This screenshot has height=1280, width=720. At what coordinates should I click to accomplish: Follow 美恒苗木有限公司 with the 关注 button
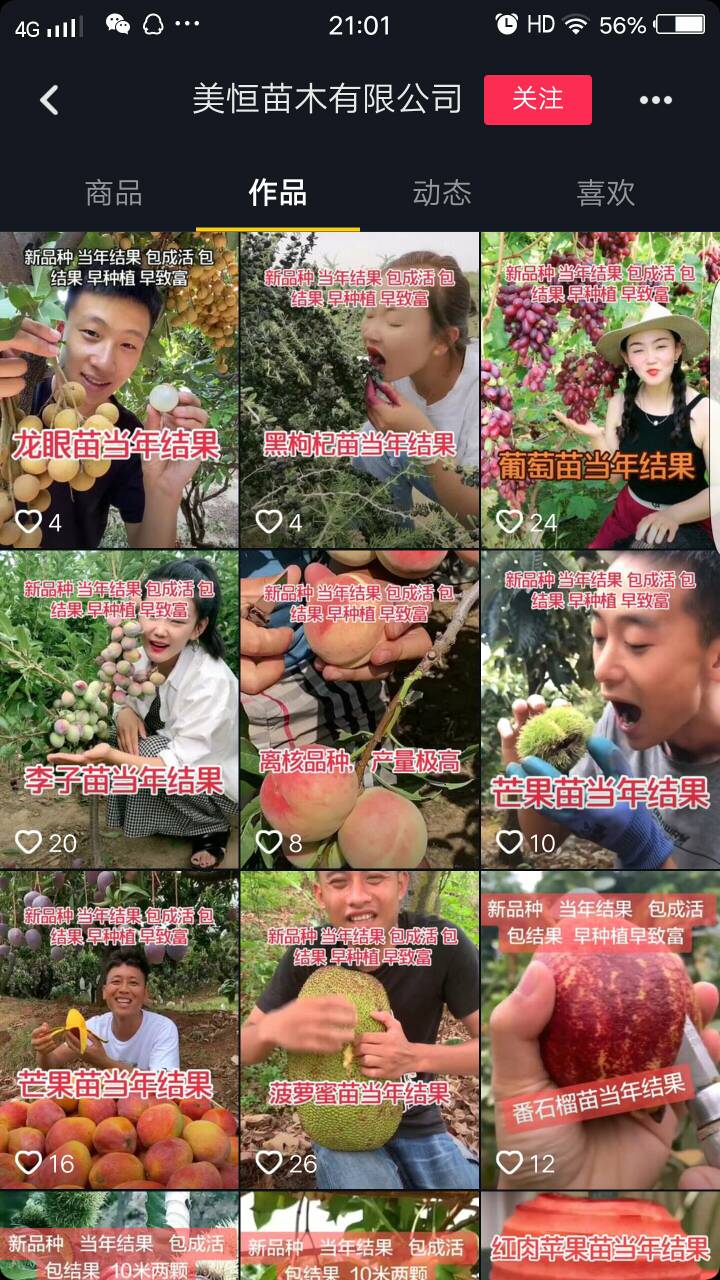(x=538, y=99)
